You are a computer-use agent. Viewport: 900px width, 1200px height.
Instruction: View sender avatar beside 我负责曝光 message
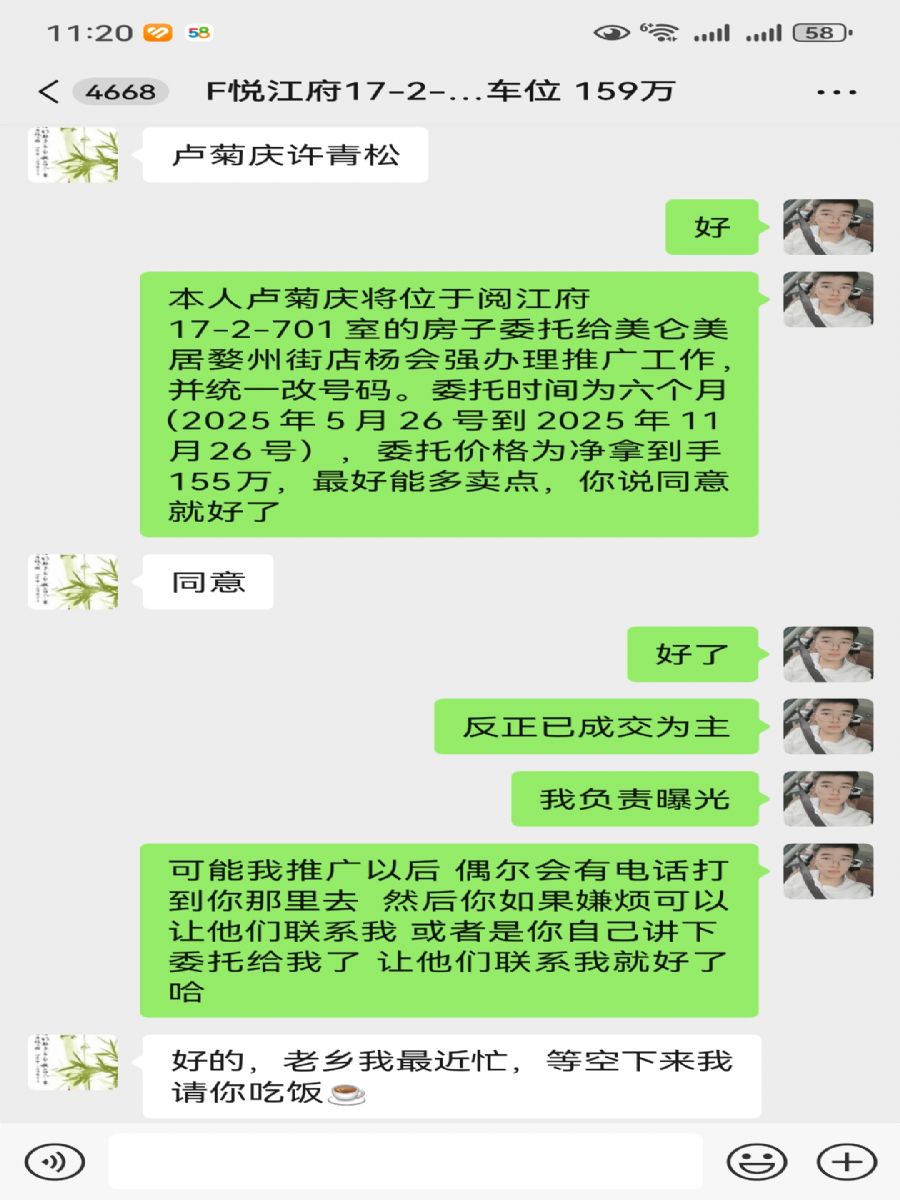(828, 798)
